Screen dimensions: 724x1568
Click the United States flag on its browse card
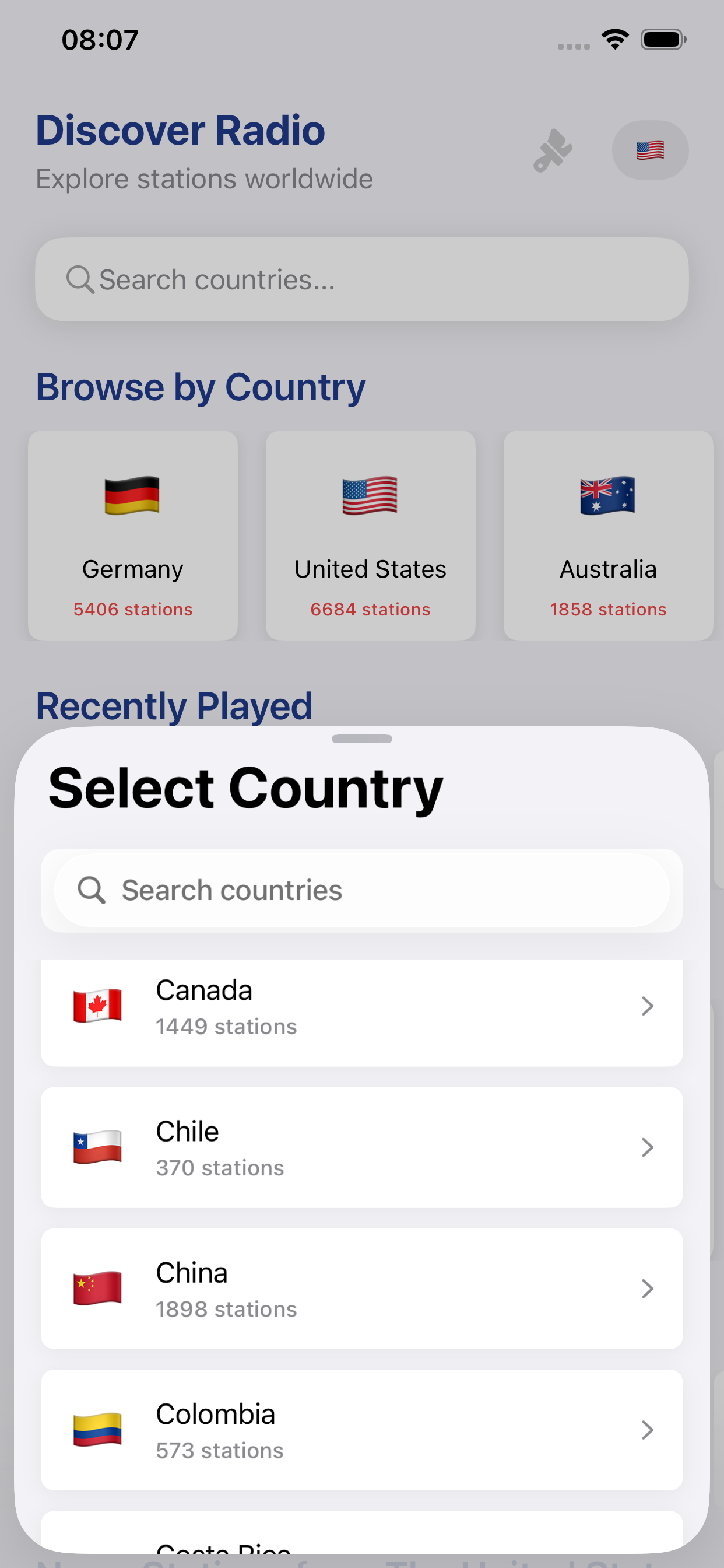tap(370, 496)
